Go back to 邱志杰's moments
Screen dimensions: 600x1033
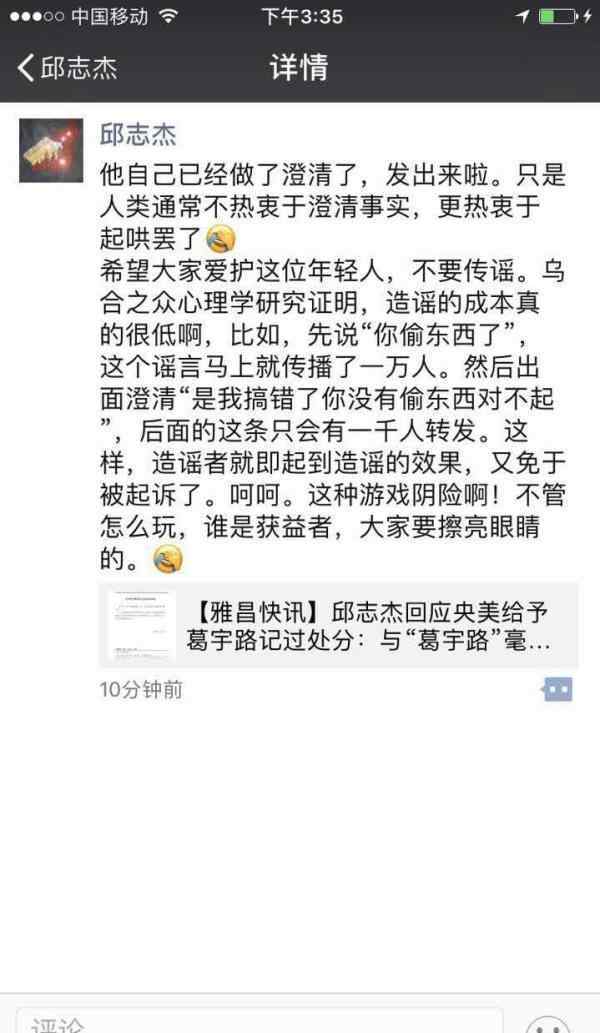tap(67, 68)
